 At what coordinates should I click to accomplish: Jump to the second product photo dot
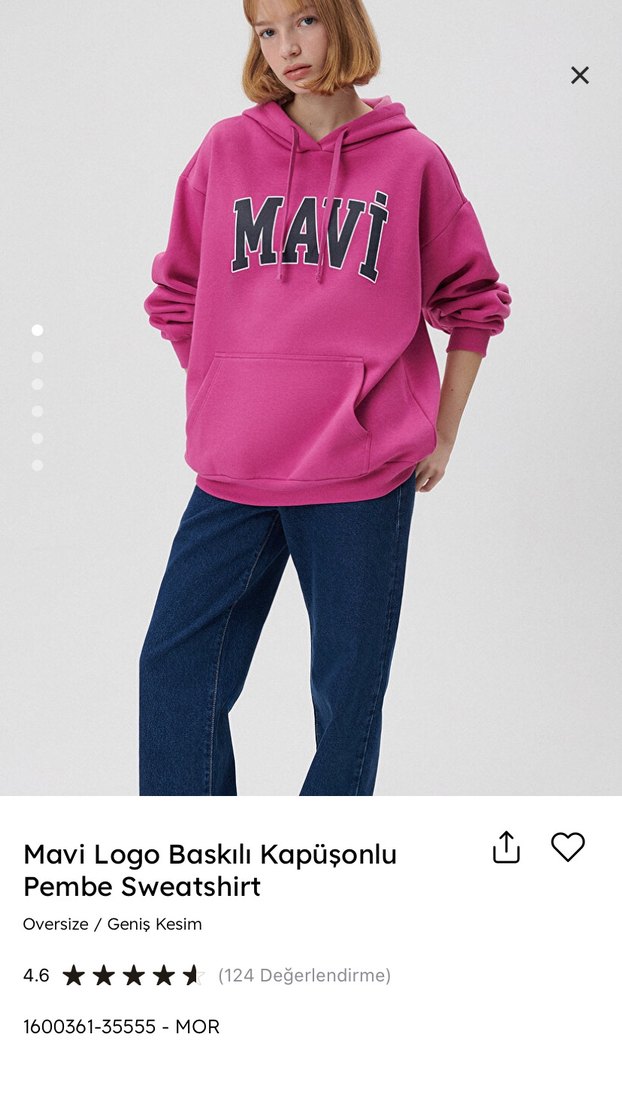point(37,357)
